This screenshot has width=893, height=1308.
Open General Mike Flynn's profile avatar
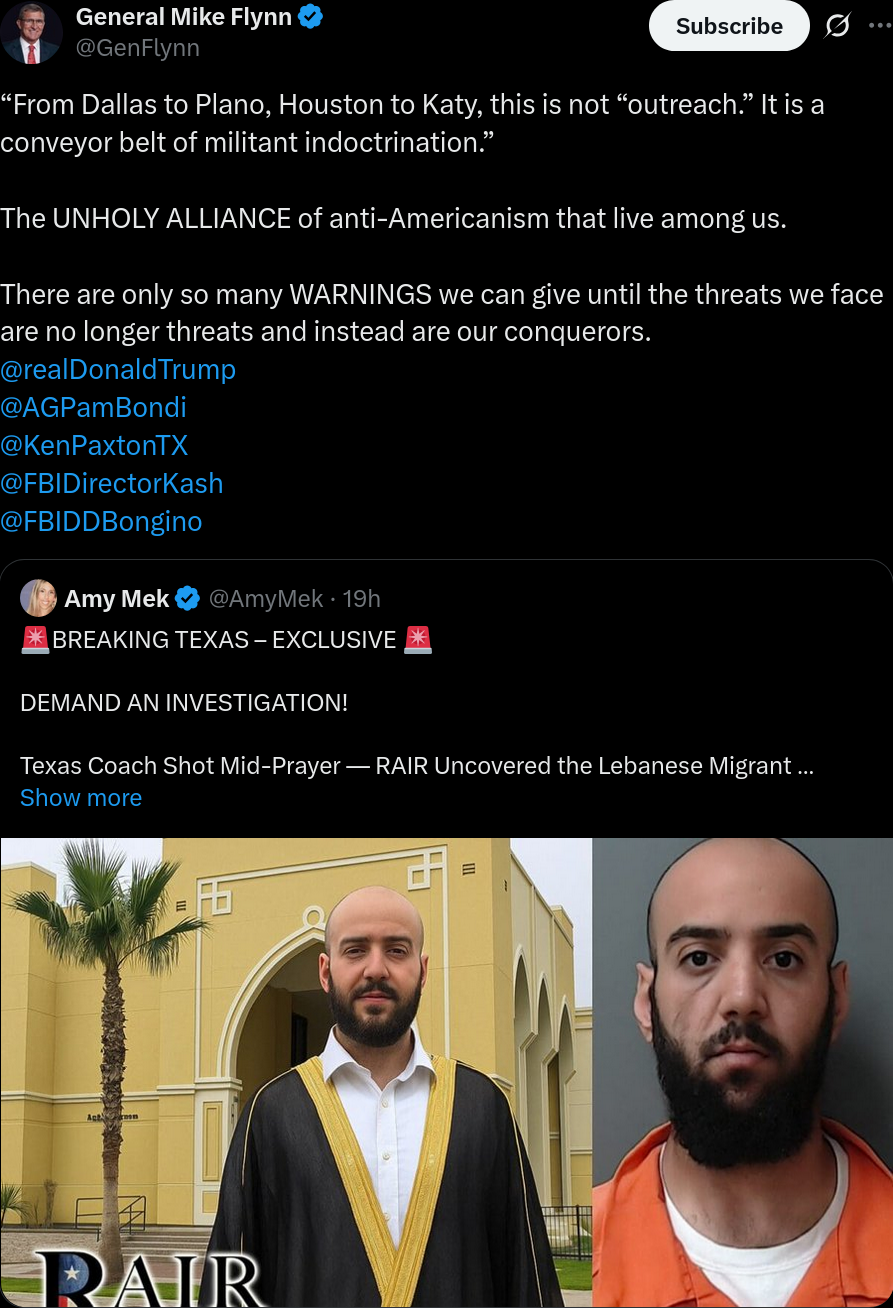click(32, 33)
